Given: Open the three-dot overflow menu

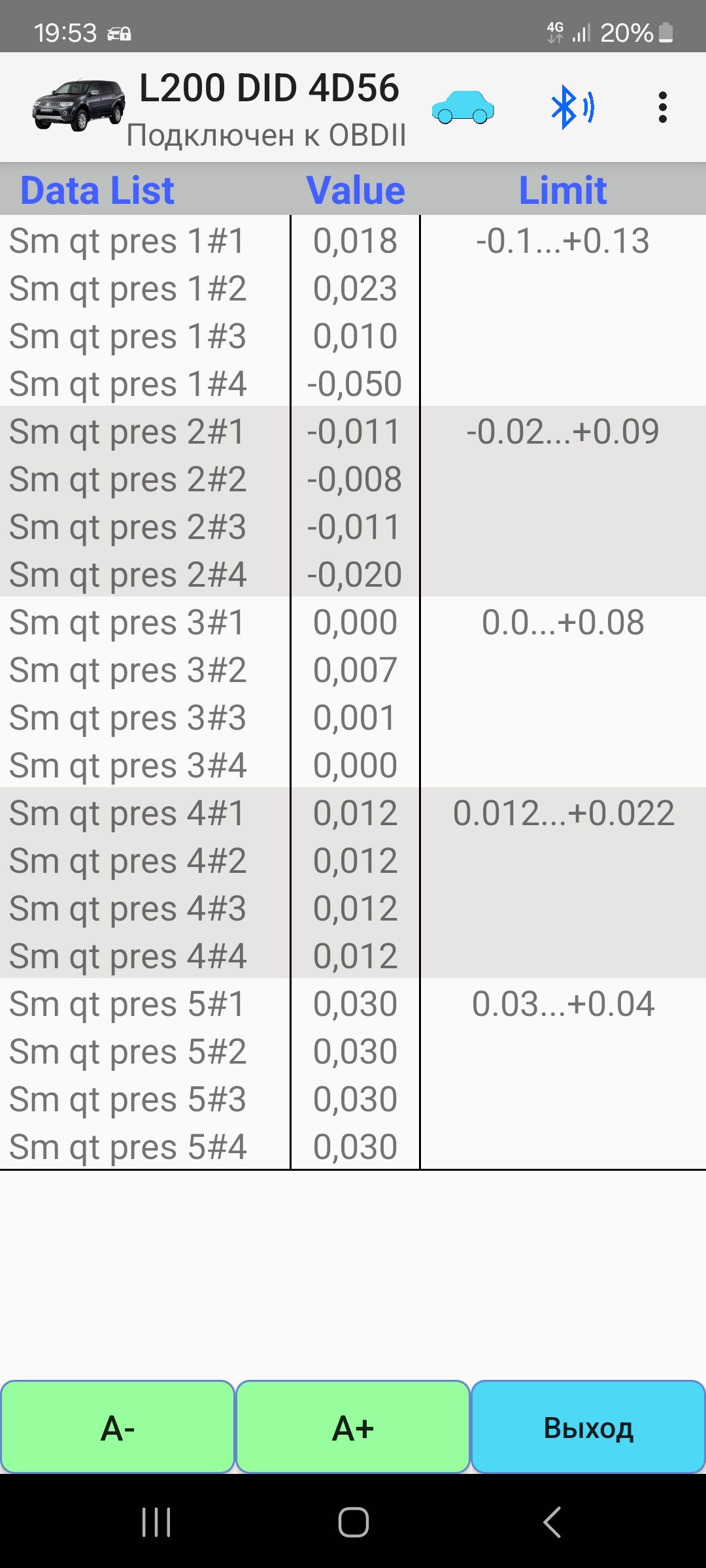Looking at the screenshot, I should coord(662,107).
